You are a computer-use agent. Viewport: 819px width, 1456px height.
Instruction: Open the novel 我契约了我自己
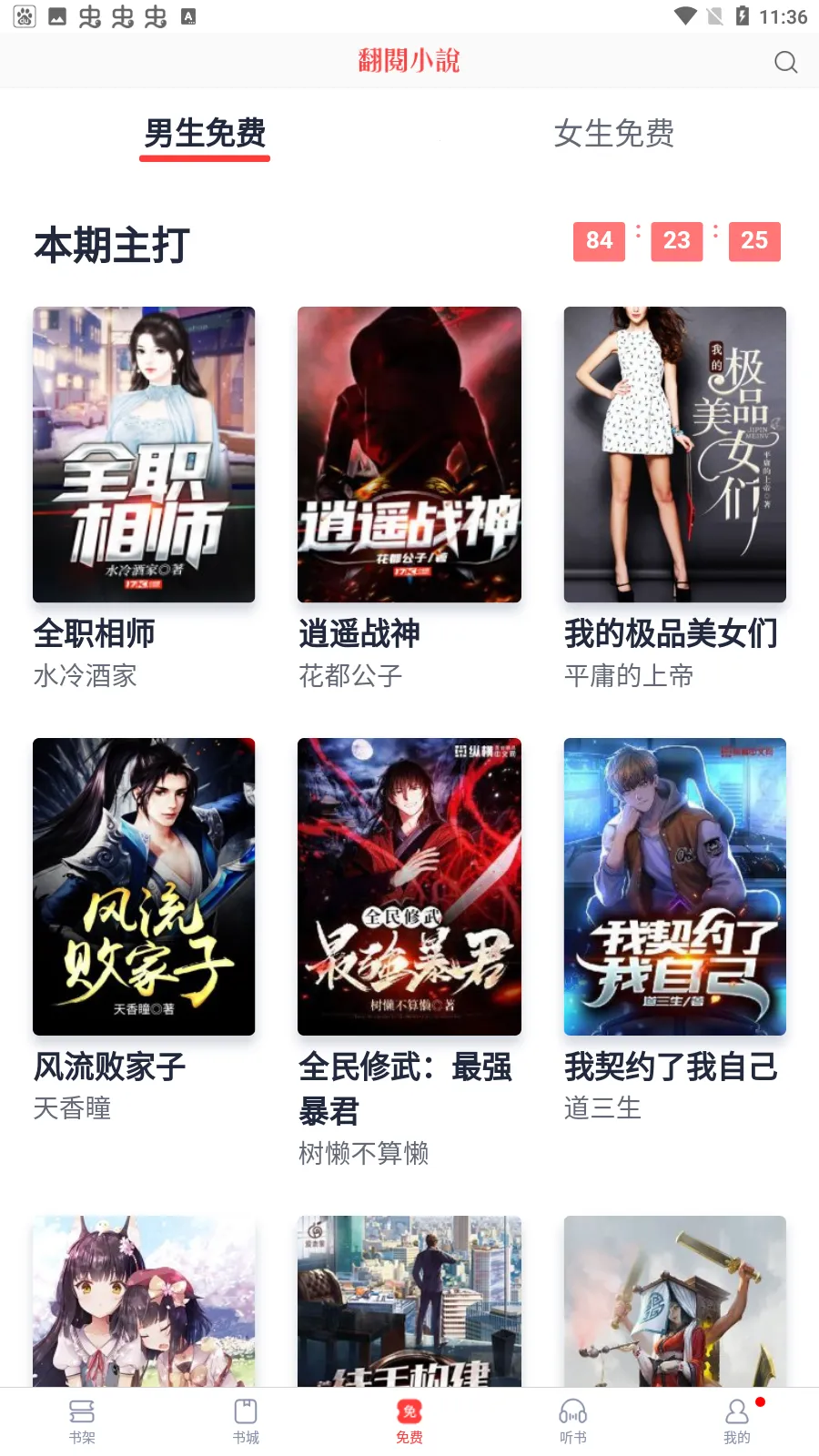[674, 886]
